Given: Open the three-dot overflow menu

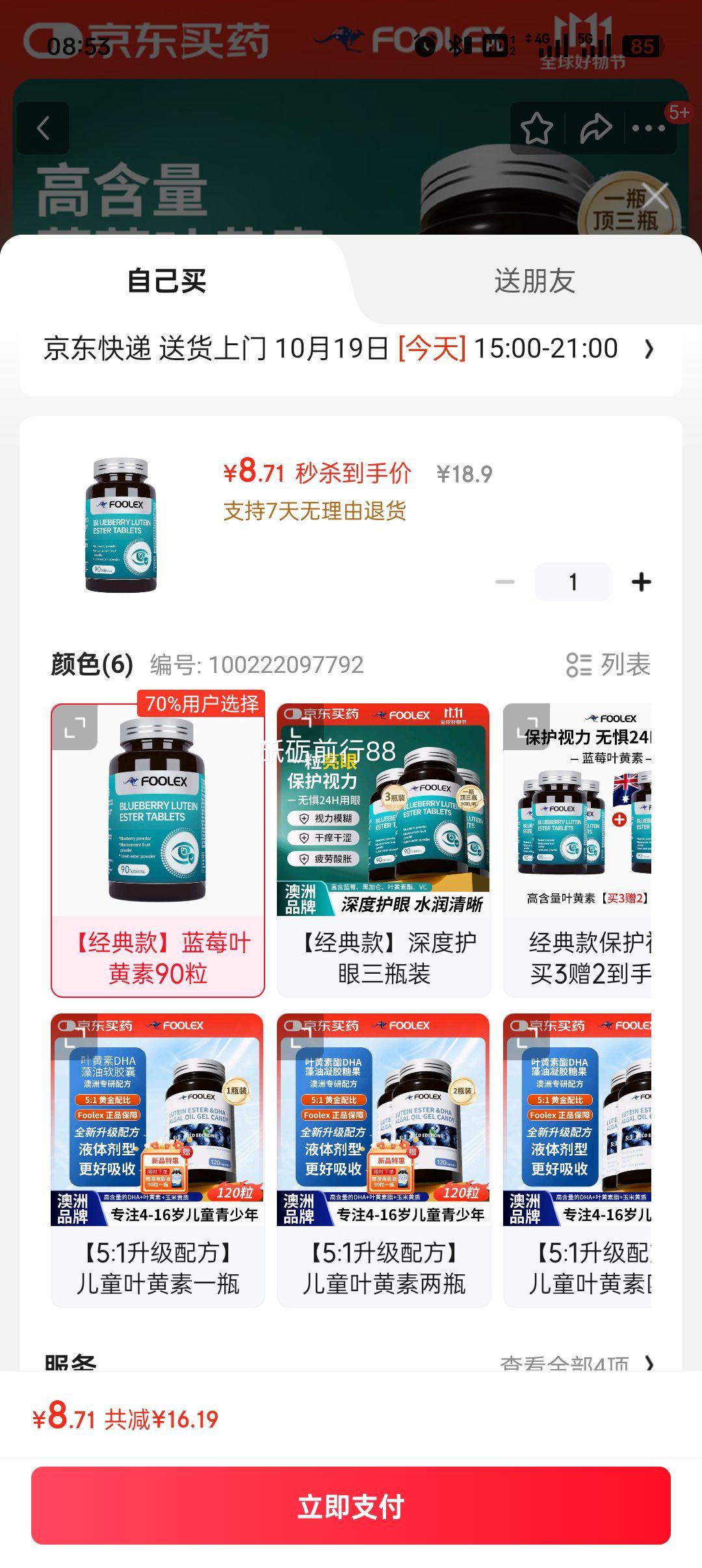Looking at the screenshot, I should tap(649, 128).
